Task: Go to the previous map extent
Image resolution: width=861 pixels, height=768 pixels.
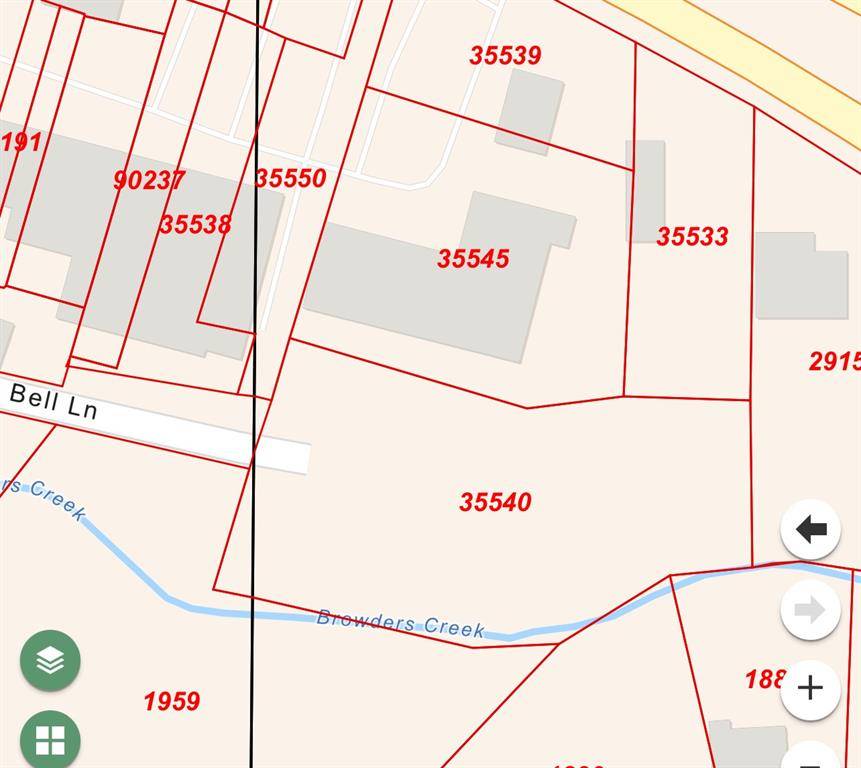Action: pos(810,529)
